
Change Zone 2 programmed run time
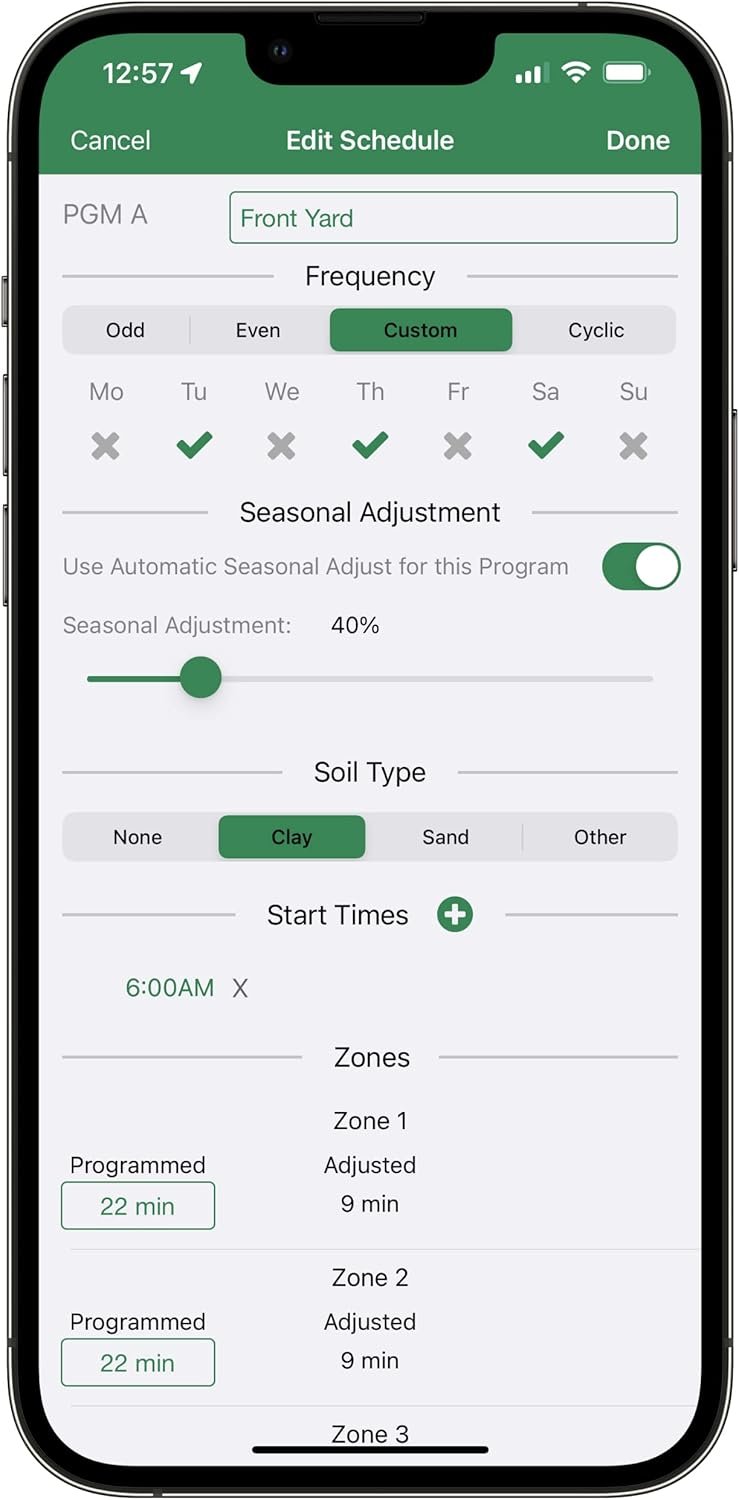[138, 1363]
